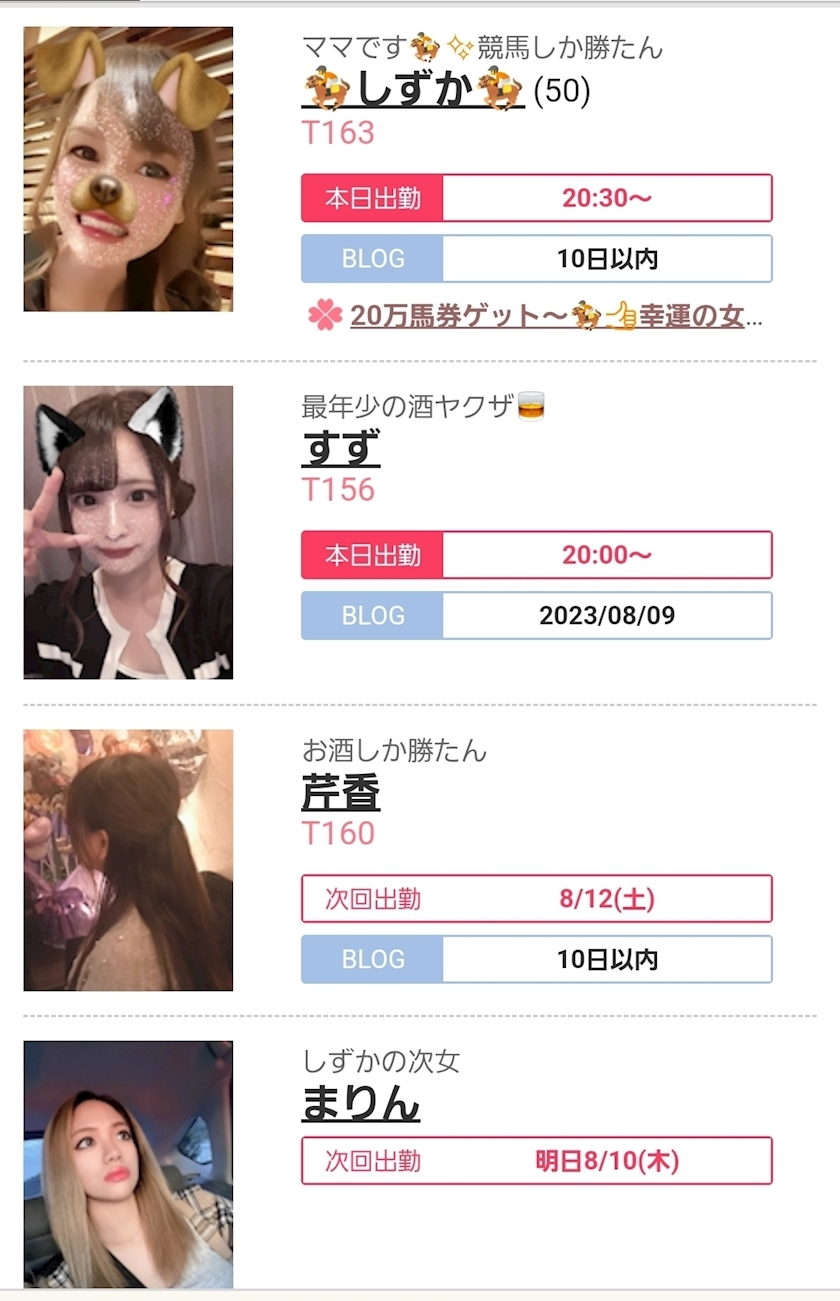Open the まりん name link

pos(361,1103)
